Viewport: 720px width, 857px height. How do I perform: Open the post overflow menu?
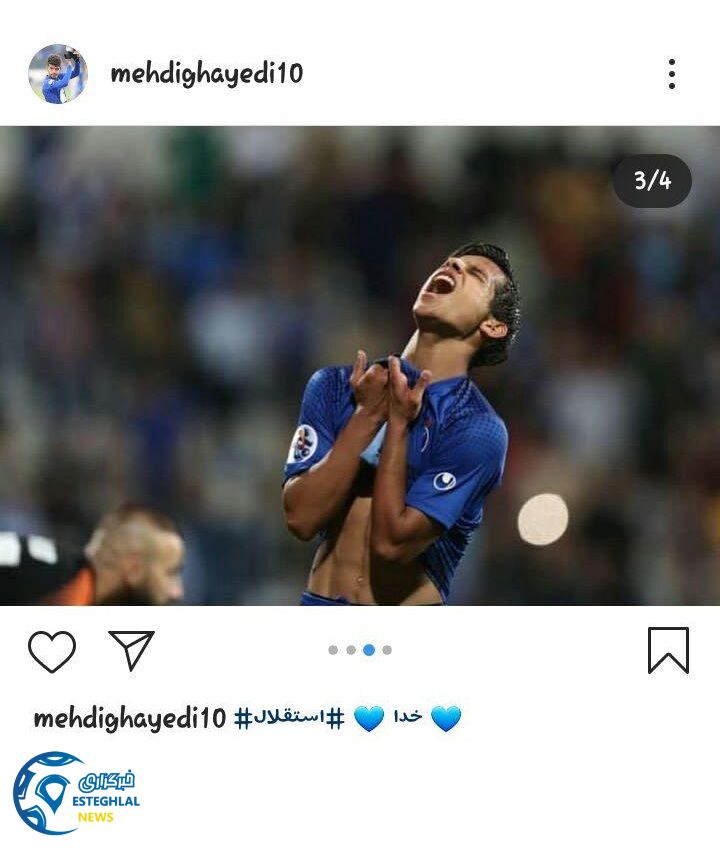pyautogui.click(x=672, y=74)
